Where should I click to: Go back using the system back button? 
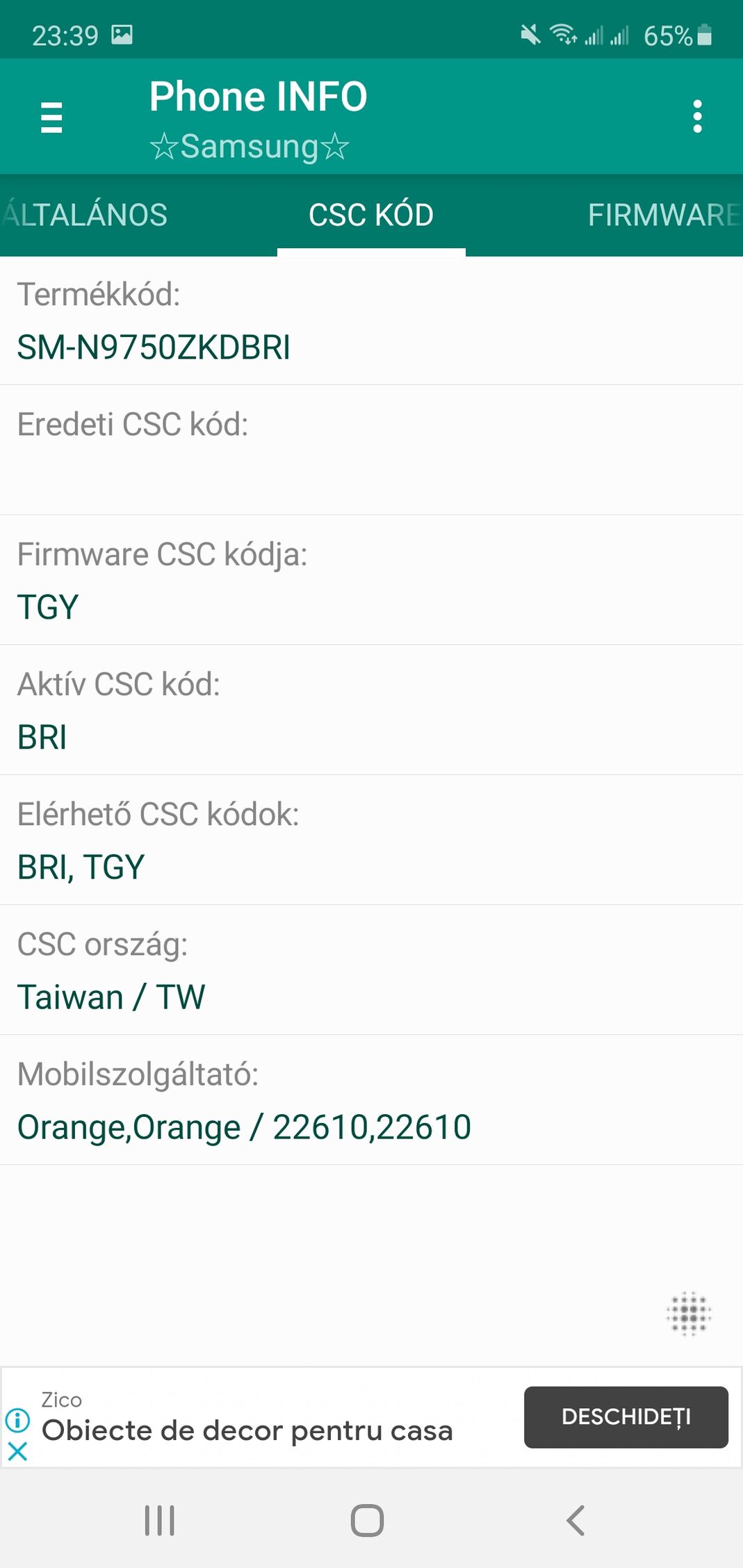coord(575,1520)
